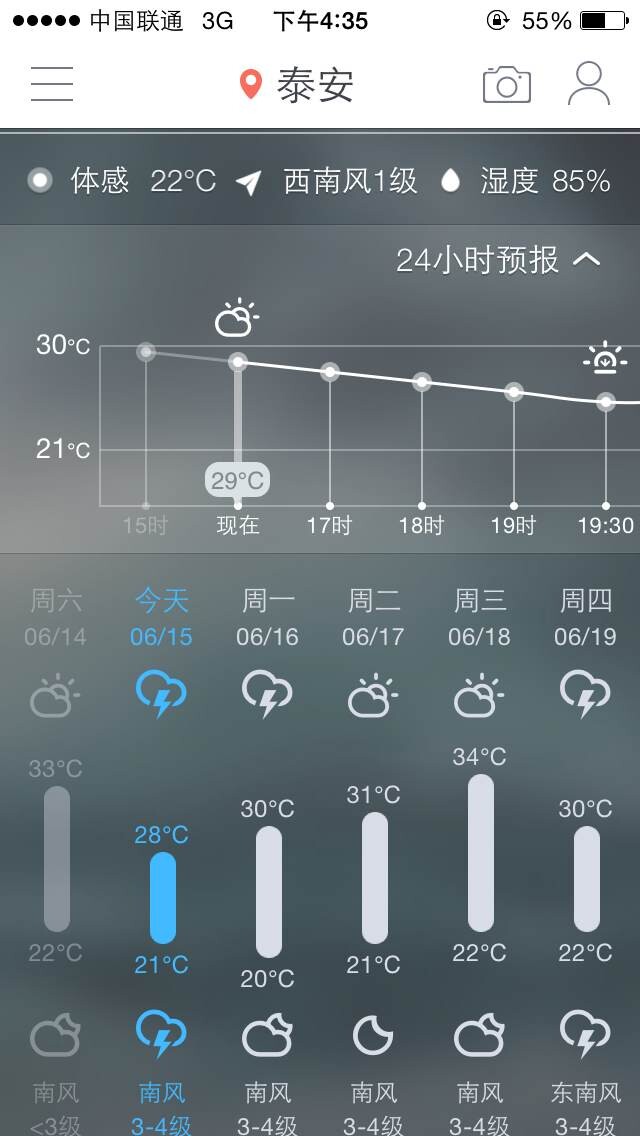Select the 19时 point on hourly chart
This screenshot has width=640, height=1136.
(514, 392)
